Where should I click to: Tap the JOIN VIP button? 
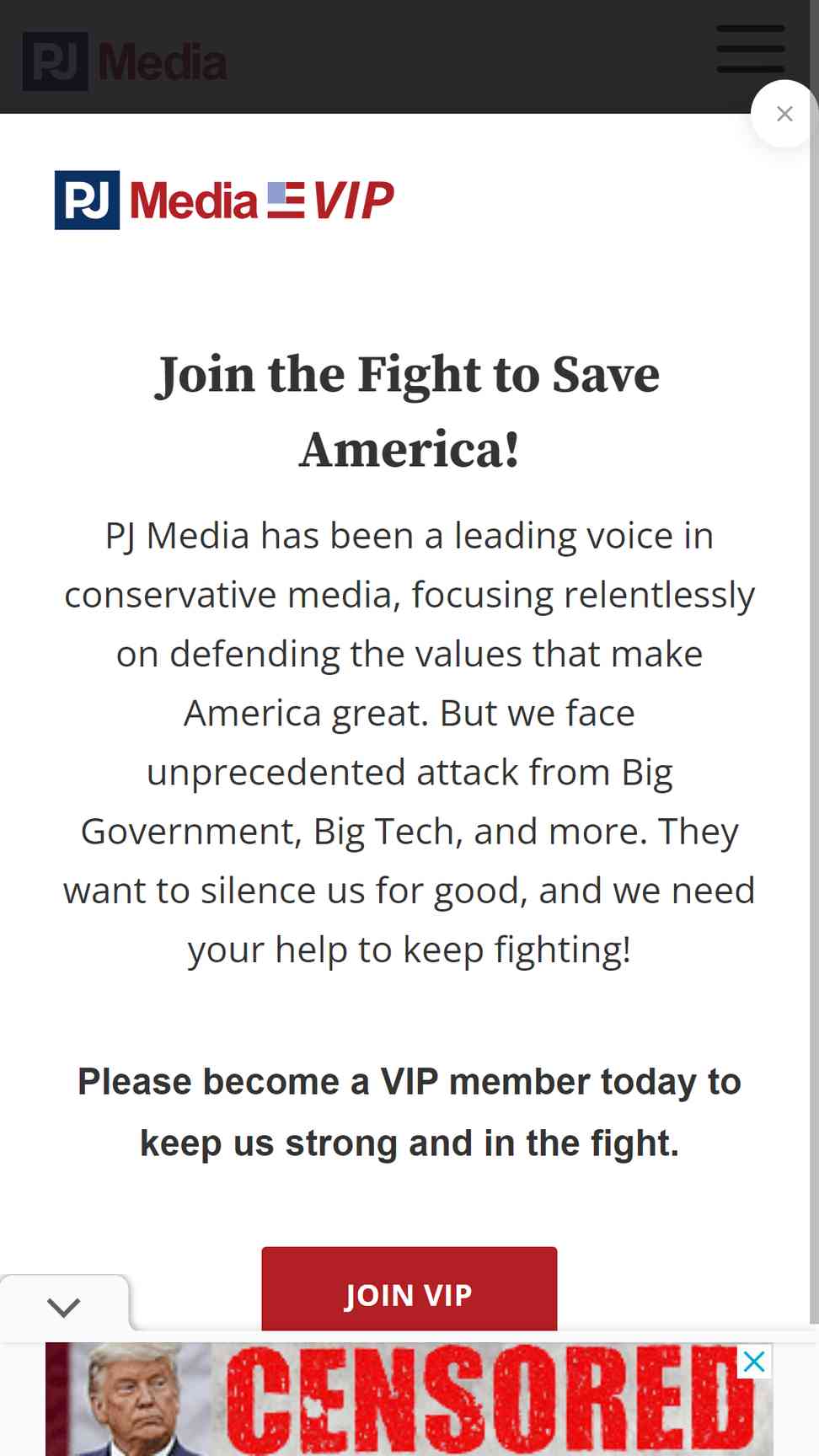(409, 1289)
